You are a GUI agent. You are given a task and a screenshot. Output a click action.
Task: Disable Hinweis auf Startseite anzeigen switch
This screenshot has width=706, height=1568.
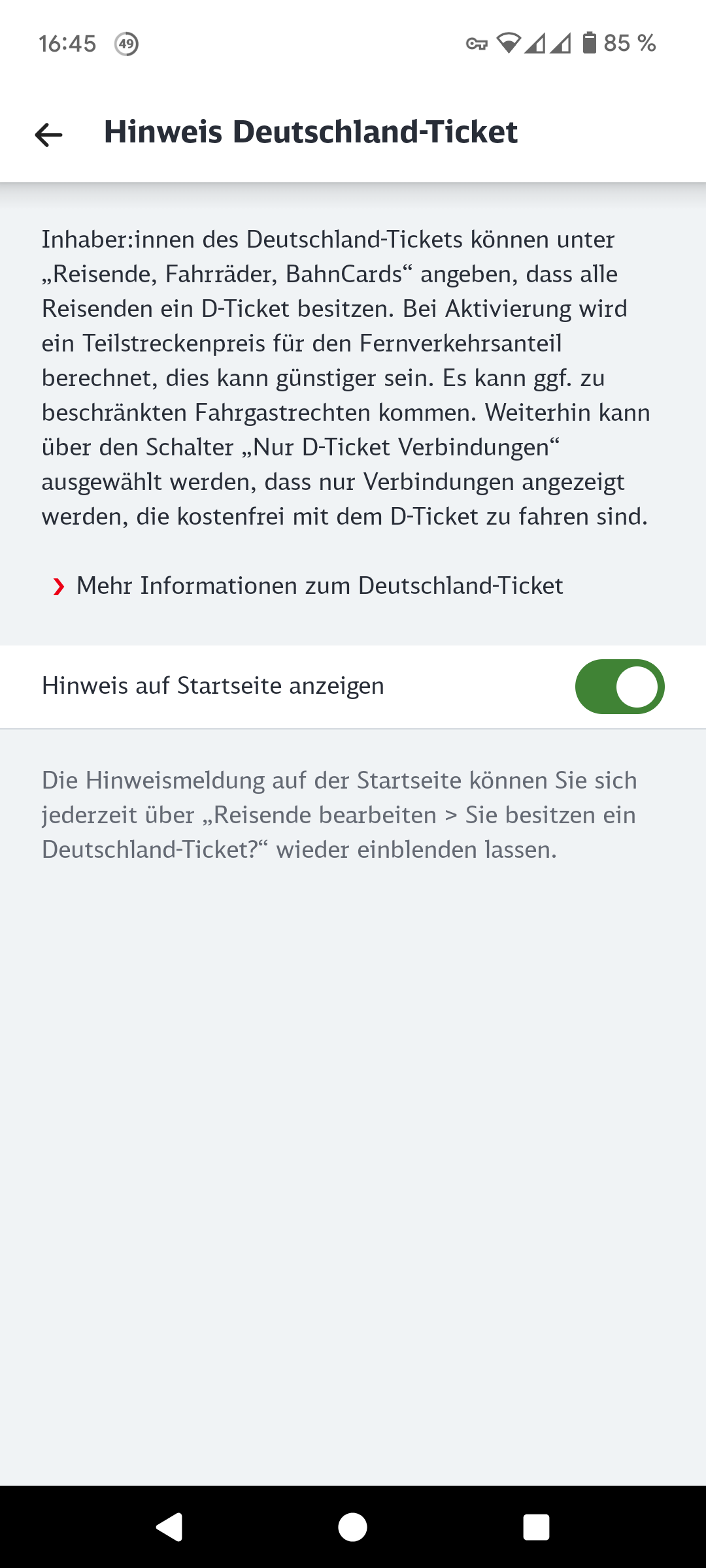[619, 687]
